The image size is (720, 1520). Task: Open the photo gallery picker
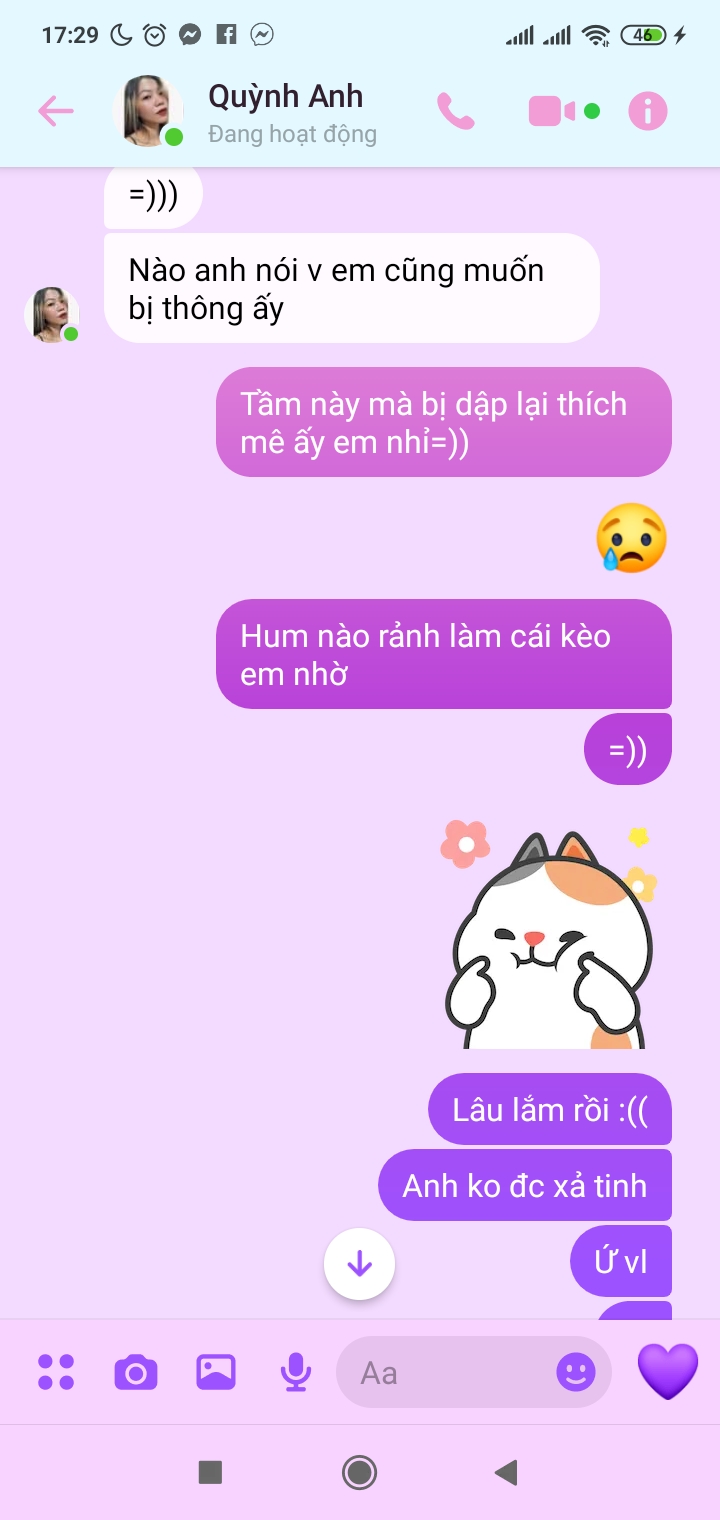(216, 1372)
